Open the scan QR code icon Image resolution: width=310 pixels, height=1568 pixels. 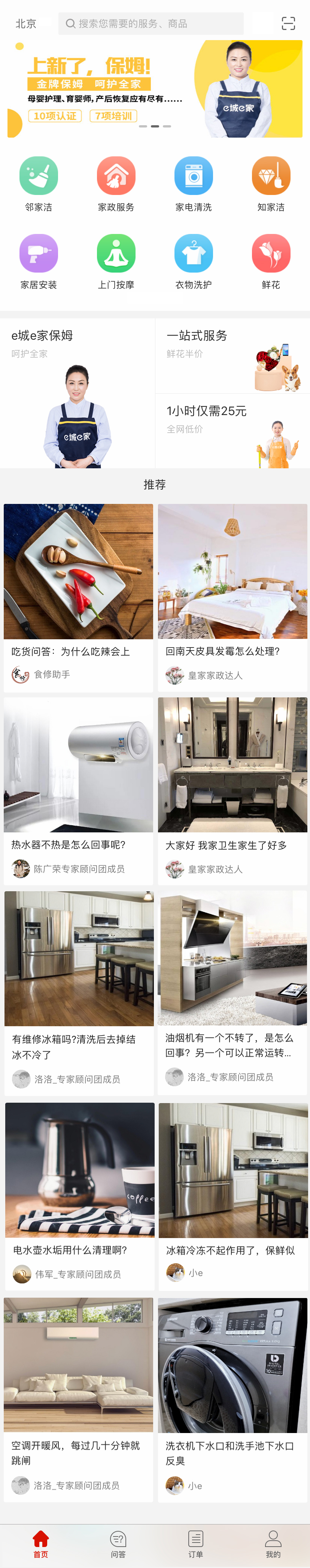pos(288,24)
